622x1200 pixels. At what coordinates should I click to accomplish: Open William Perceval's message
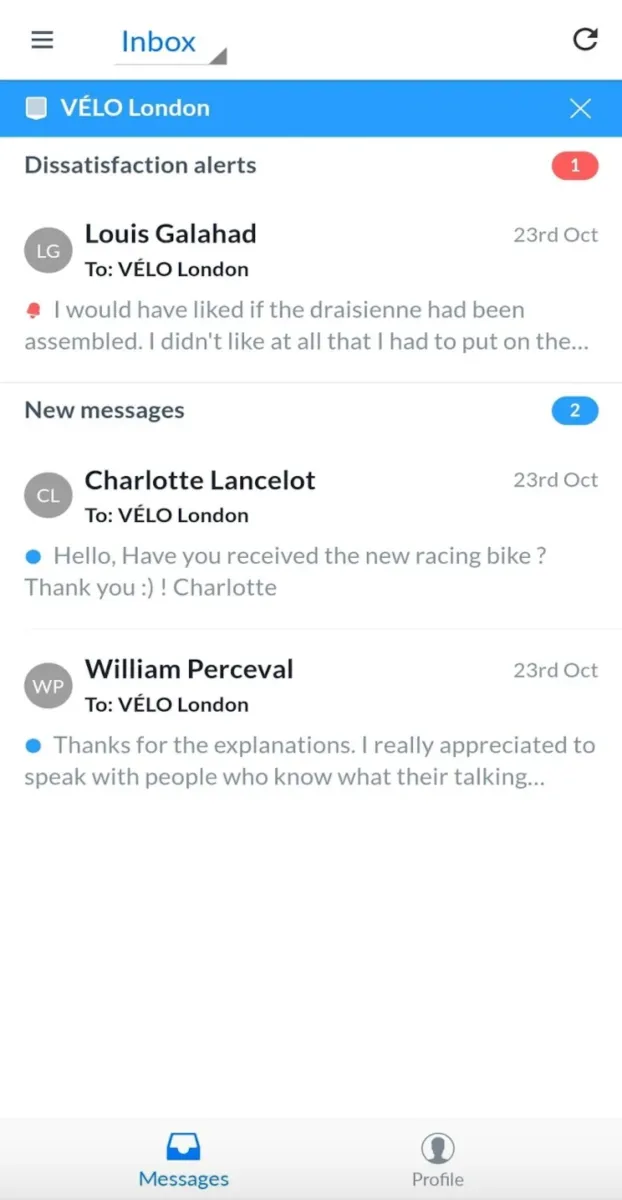[x=311, y=723]
